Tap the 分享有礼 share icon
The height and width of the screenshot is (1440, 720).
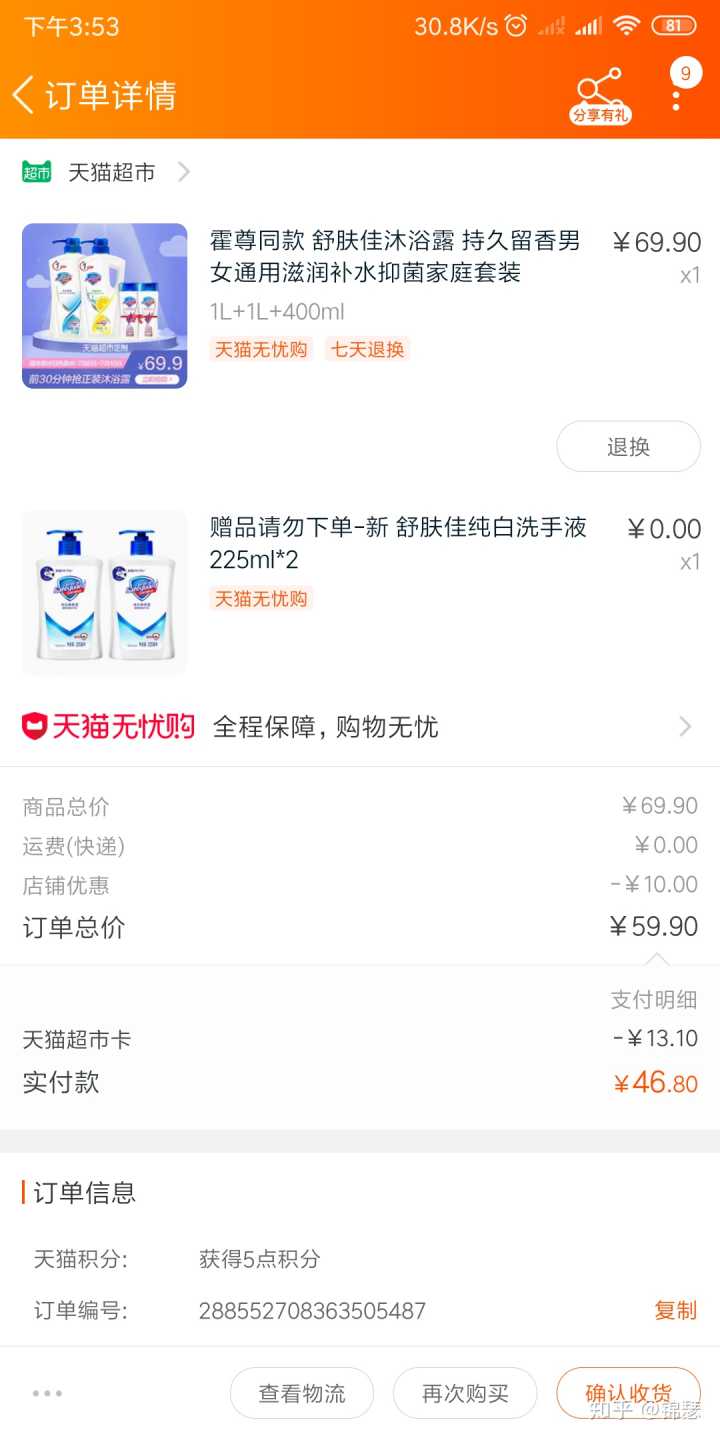600,96
